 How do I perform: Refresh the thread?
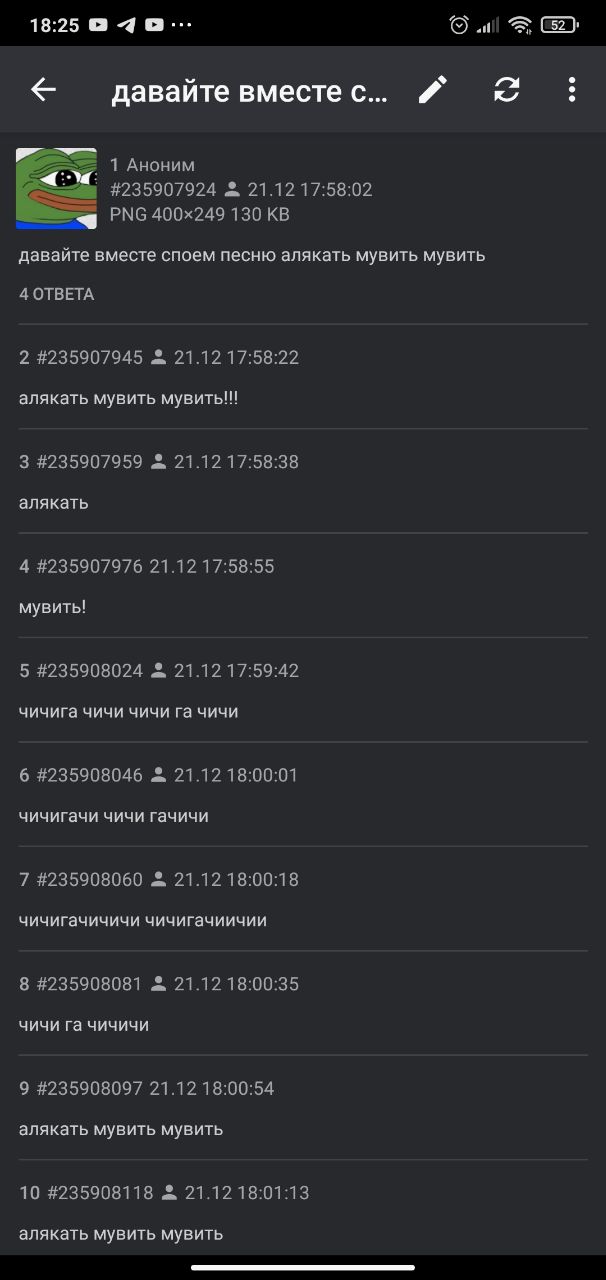click(507, 90)
